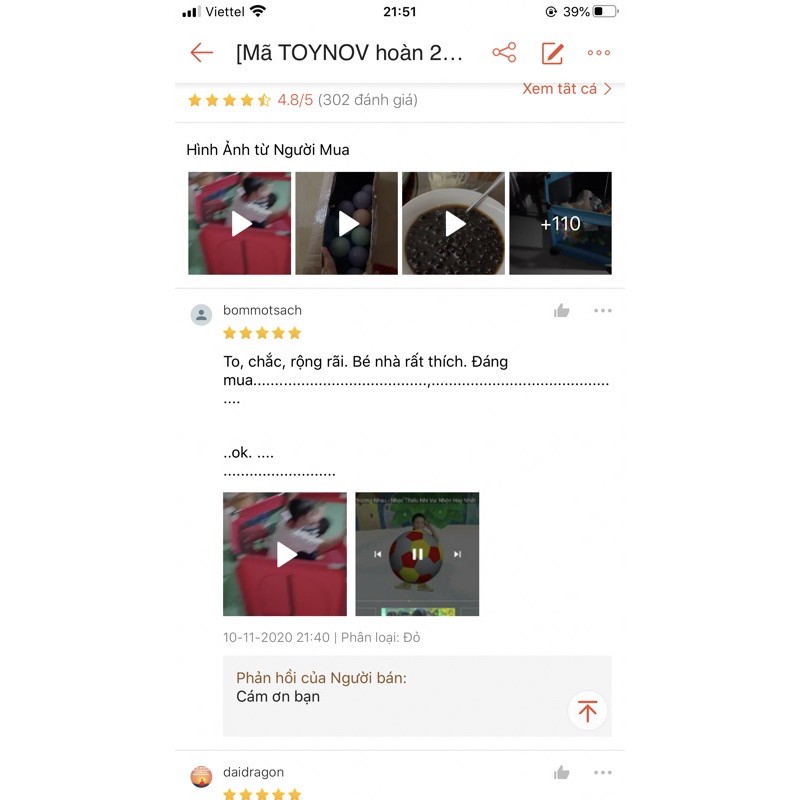
Task: Play the first buyer video with red playpen
Action: tap(240, 223)
